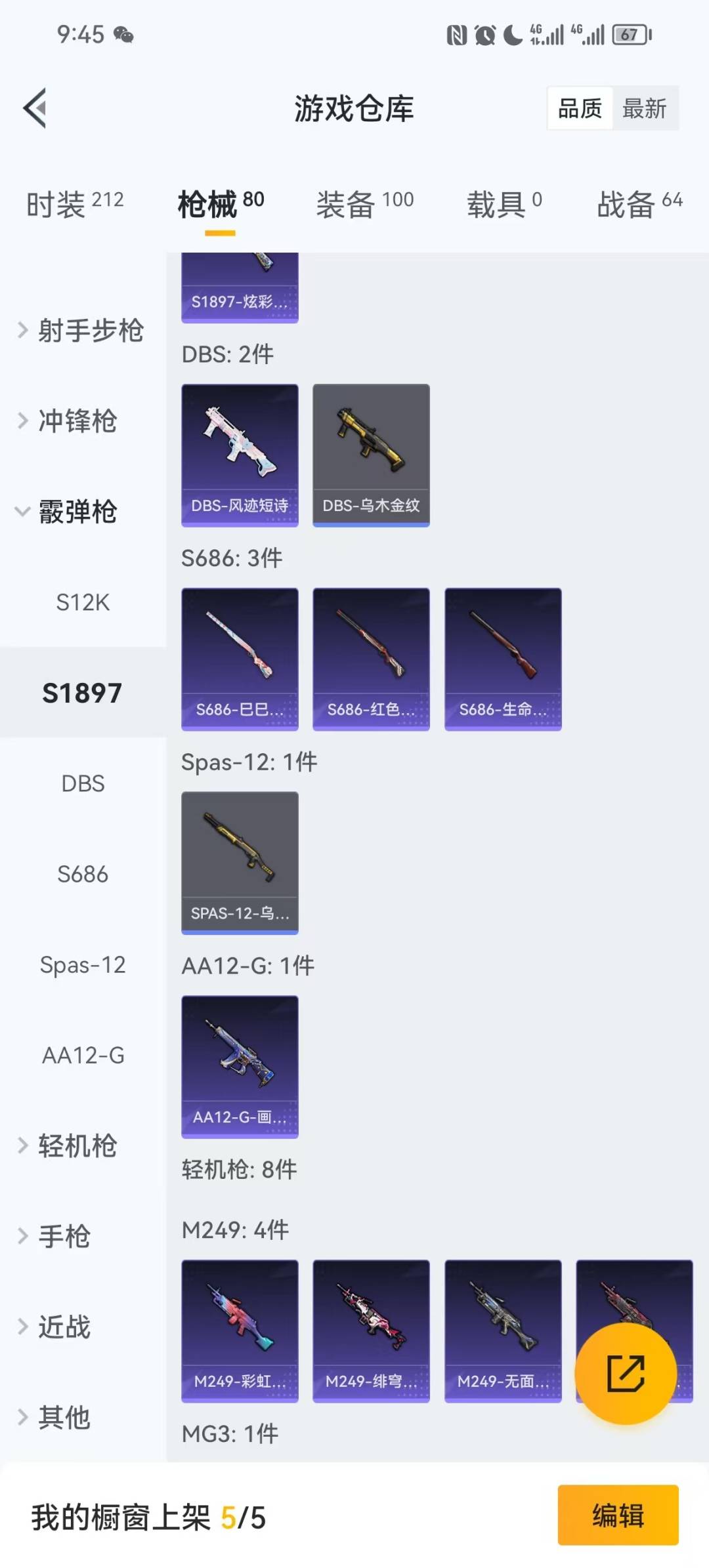Switch to the 时装 tab
The width and height of the screenshot is (709, 1568).
[x=75, y=204]
